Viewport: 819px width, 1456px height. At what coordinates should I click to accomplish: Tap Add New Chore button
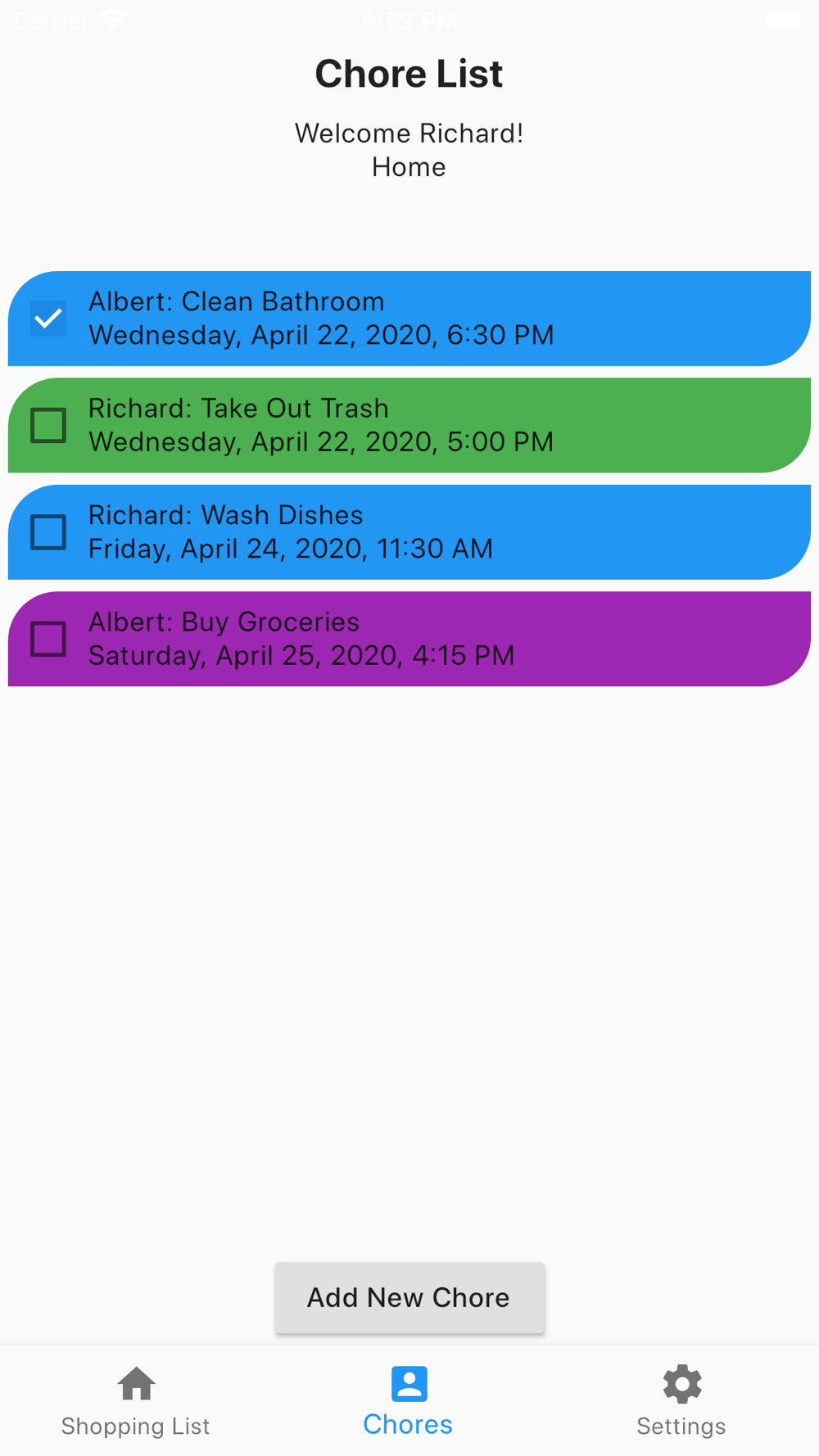409,1297
